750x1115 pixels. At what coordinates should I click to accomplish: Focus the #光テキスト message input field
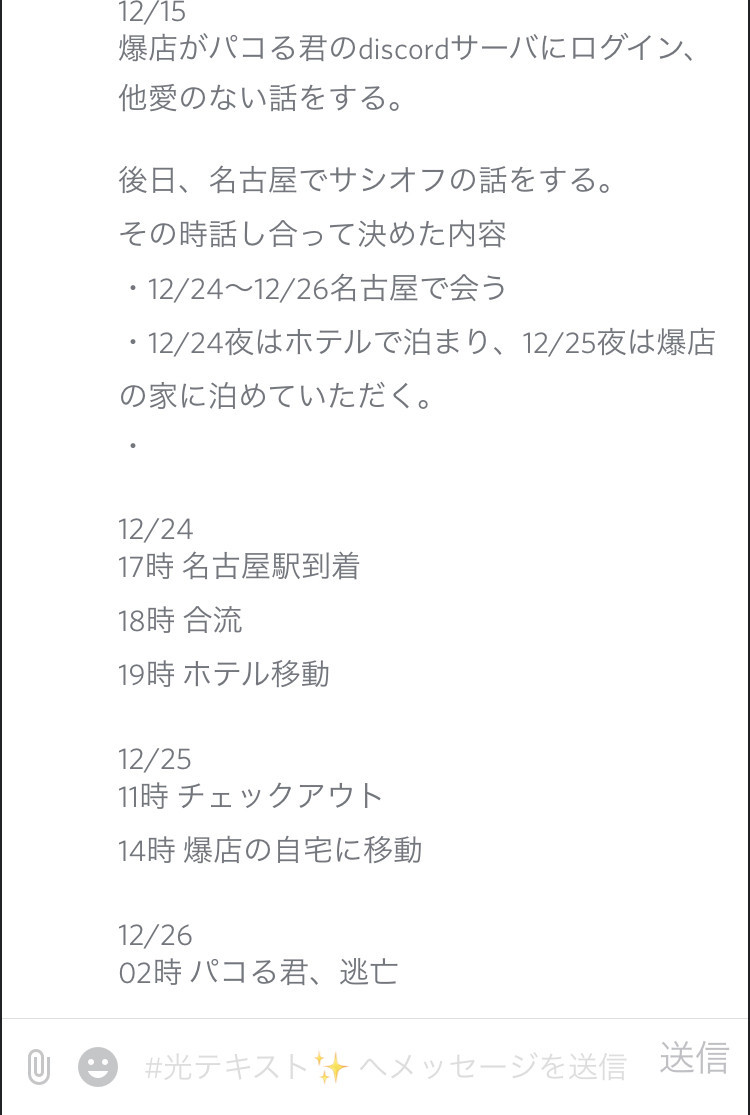point(385,1067)
